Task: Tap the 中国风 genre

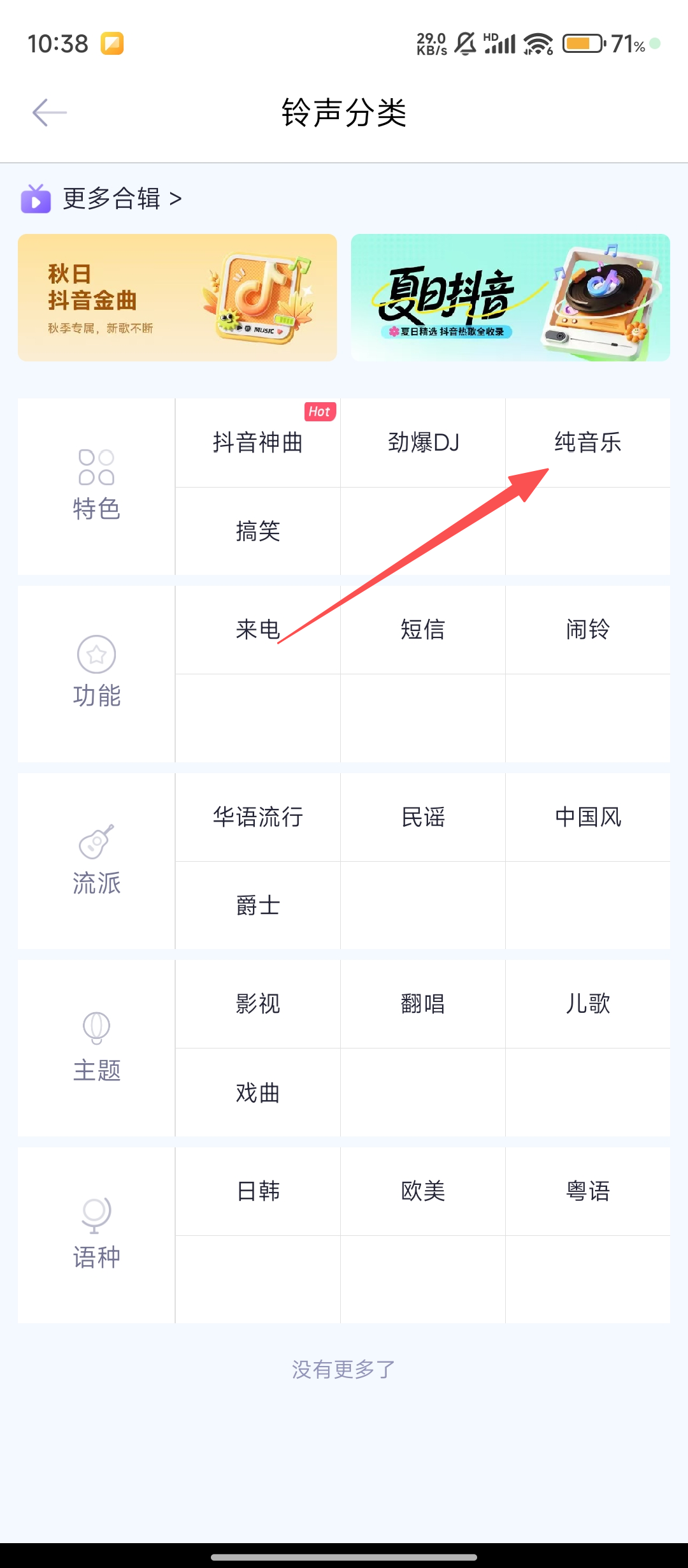Action: coord(587,817)
